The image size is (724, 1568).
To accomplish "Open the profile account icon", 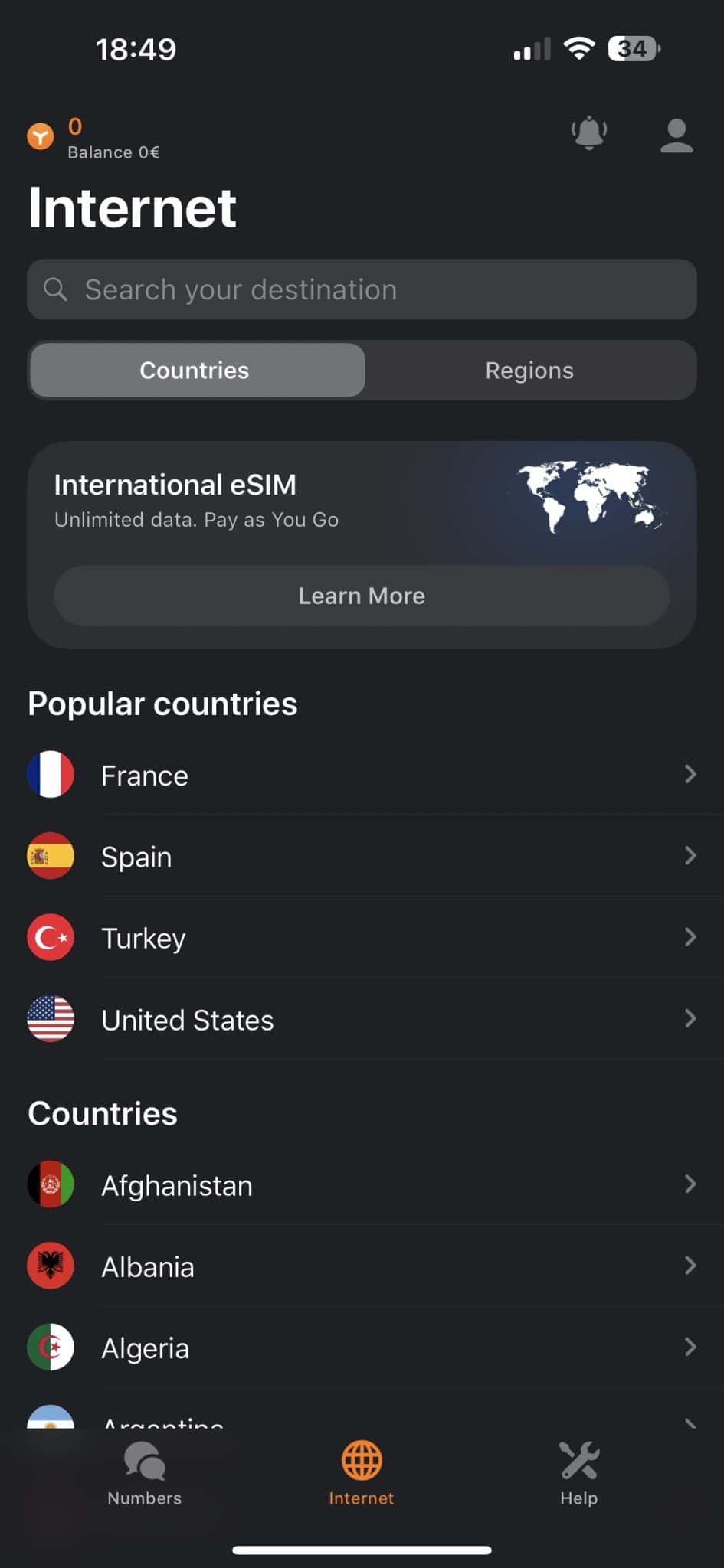I will 676,136.
